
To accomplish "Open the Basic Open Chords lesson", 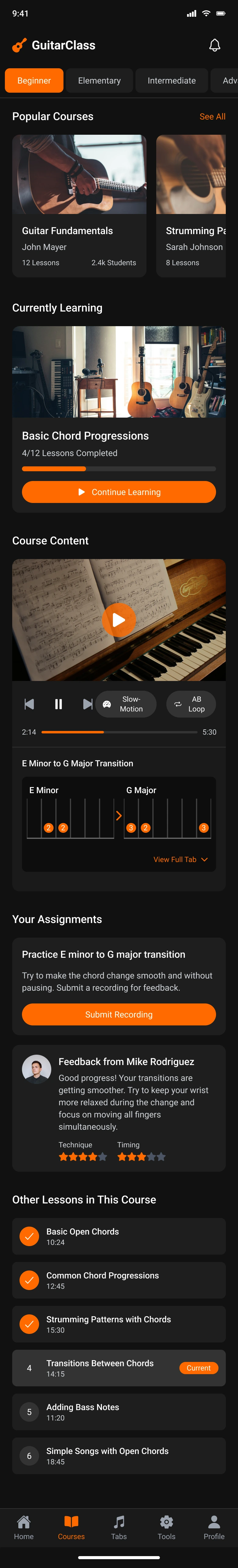I will click(x=119, y=1236).
